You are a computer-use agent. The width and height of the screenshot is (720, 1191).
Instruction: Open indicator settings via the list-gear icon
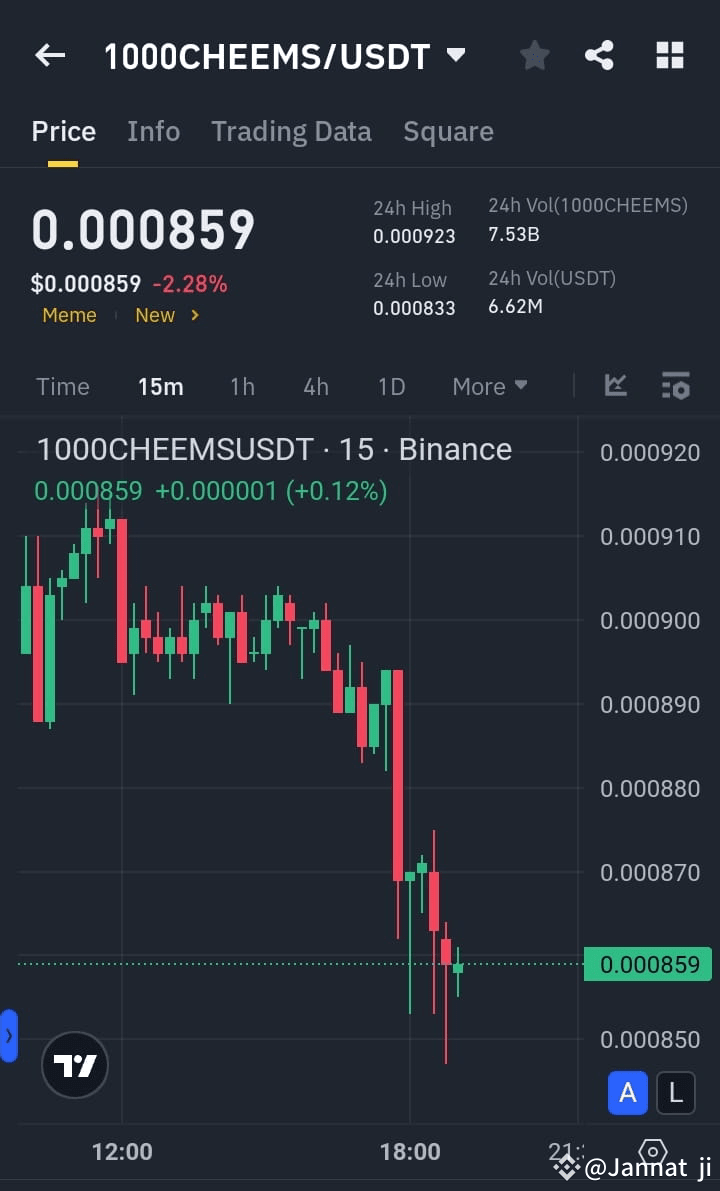click(x=675, y=385)
